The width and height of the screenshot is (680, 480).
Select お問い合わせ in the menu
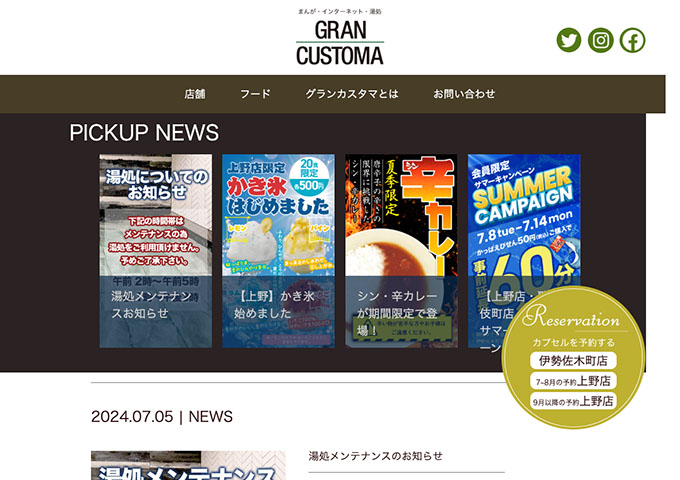(464, 94)
